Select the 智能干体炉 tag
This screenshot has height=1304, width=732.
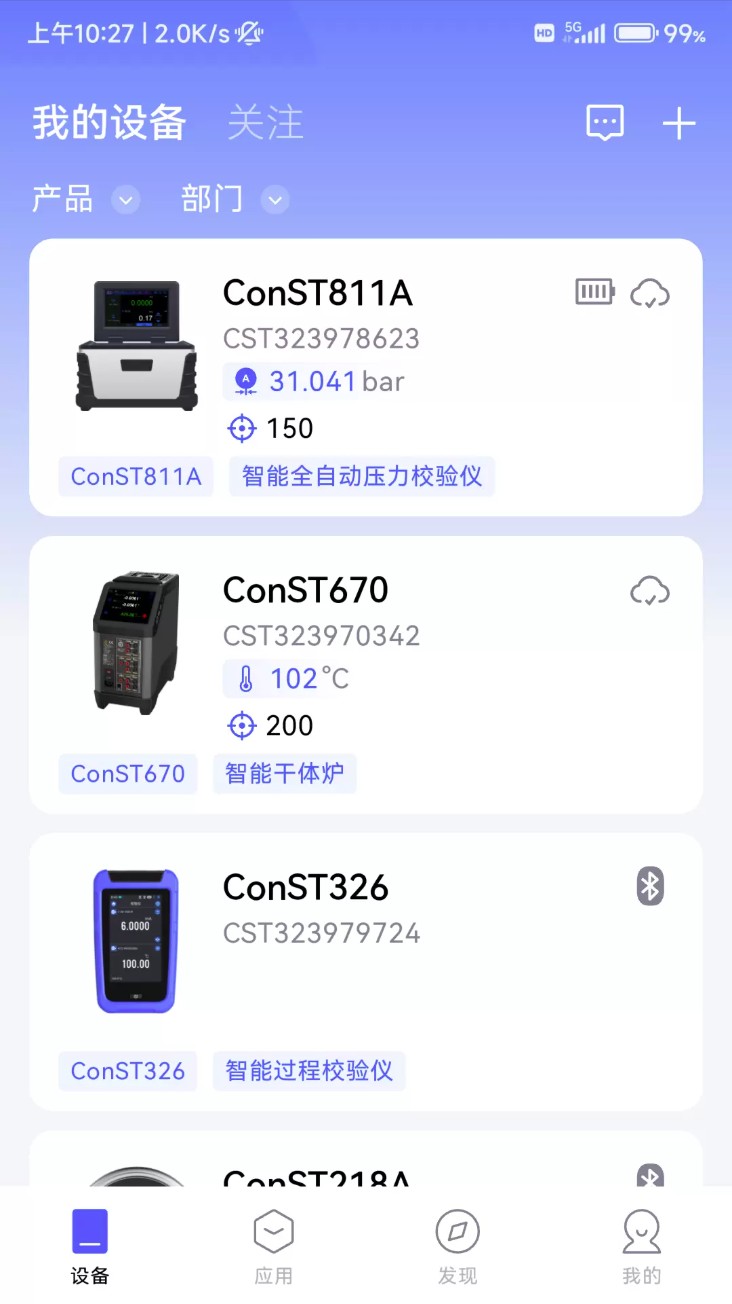tap(284, 774)
